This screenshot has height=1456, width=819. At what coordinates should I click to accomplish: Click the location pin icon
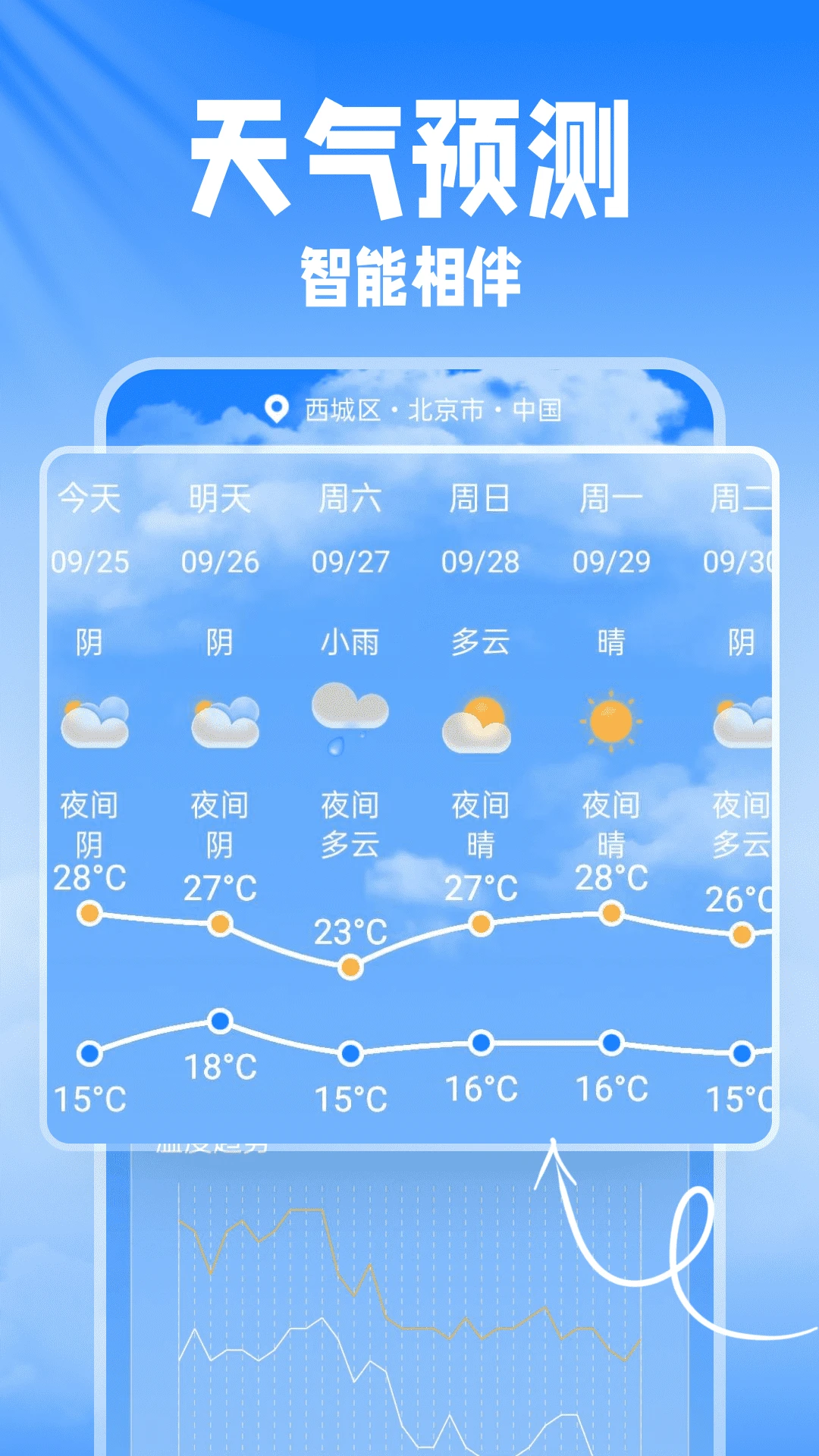point(275,406)
